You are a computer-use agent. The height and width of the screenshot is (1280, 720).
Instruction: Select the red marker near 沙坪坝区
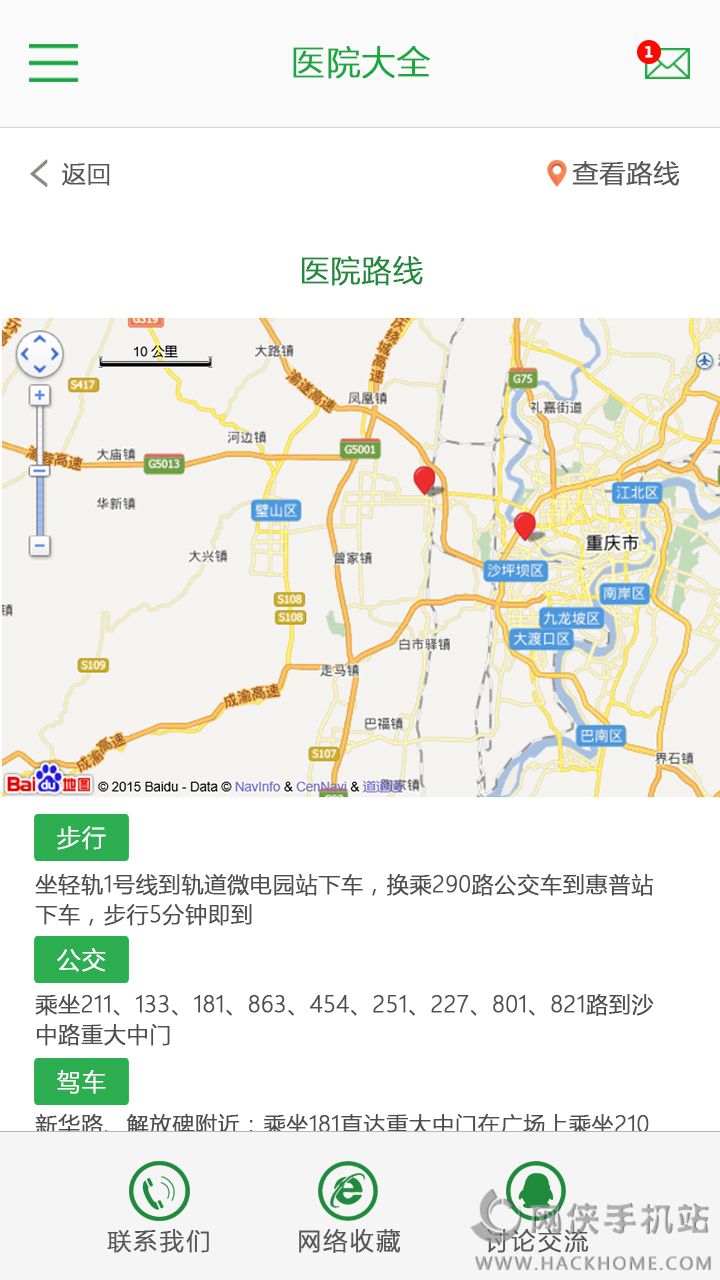pyautogui.click(x=525, y=525)
